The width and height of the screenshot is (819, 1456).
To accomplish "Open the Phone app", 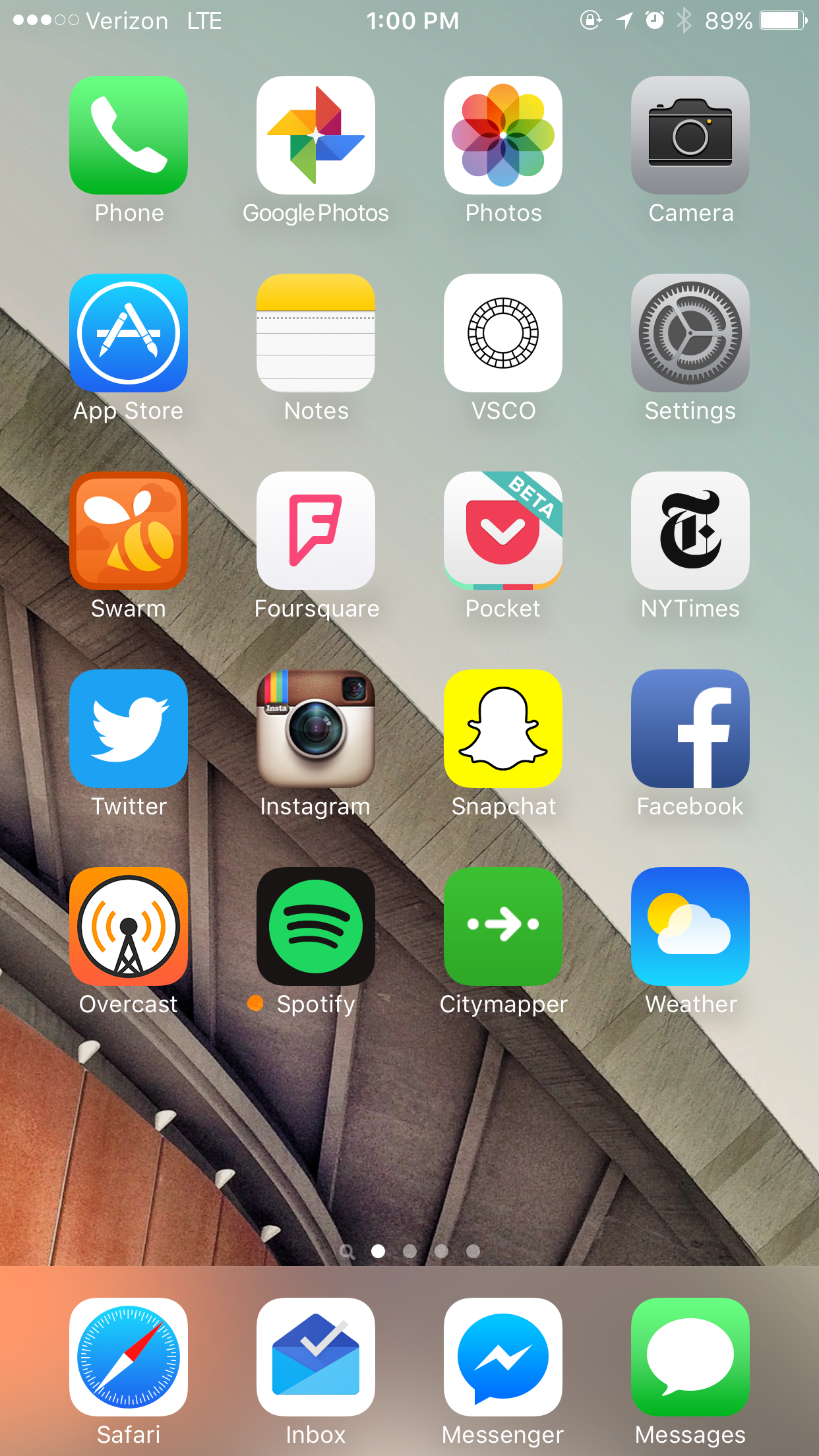I will click(x=129, y=135).
